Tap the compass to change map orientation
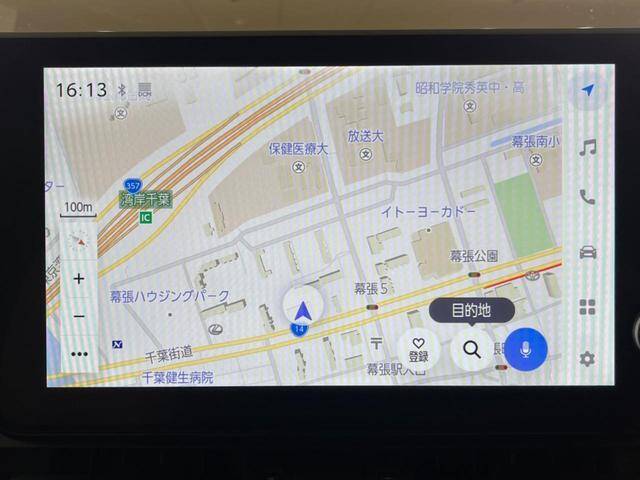 [x=79, y=241]
